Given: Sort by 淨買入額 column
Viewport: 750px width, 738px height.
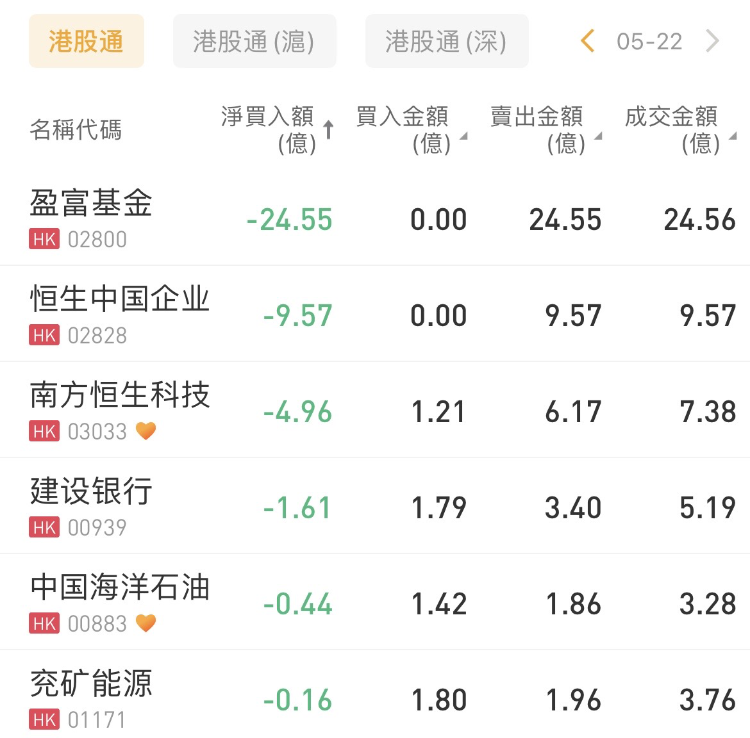Looking at the screenshot, I should 277,130.
